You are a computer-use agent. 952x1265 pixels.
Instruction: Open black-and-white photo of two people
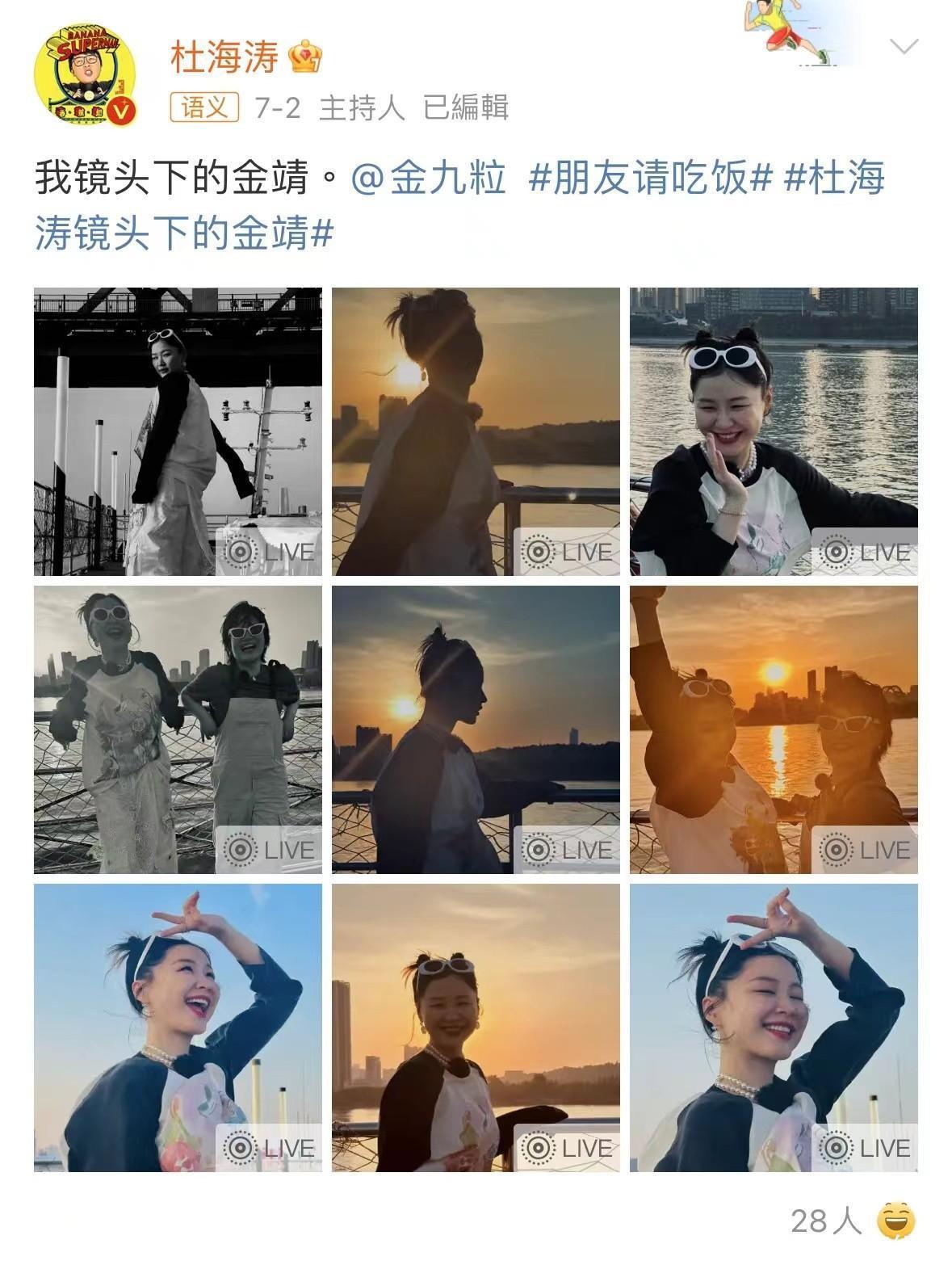[x=178, y=729]
